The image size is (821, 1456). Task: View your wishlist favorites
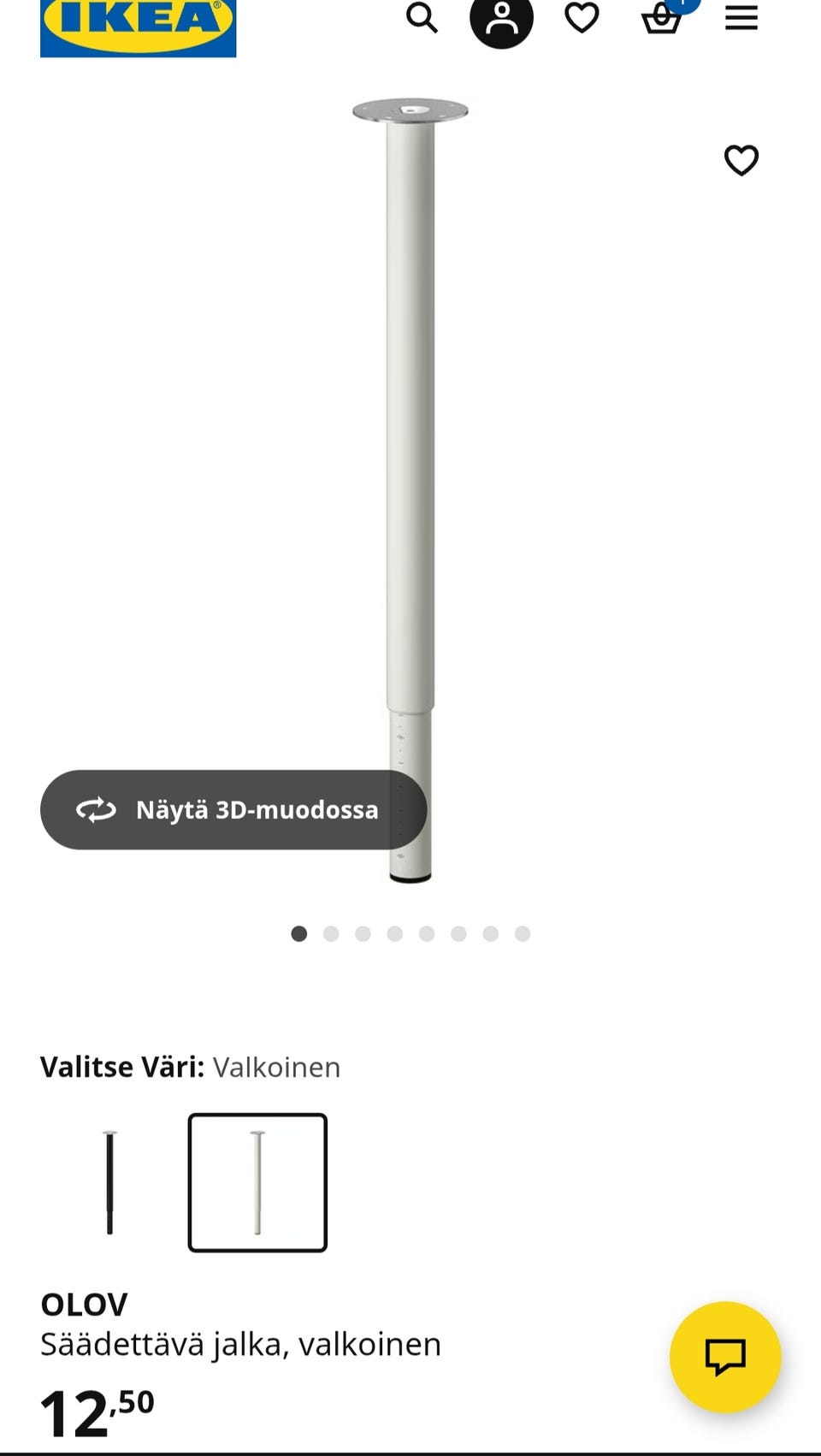click(x=582, y=19)
